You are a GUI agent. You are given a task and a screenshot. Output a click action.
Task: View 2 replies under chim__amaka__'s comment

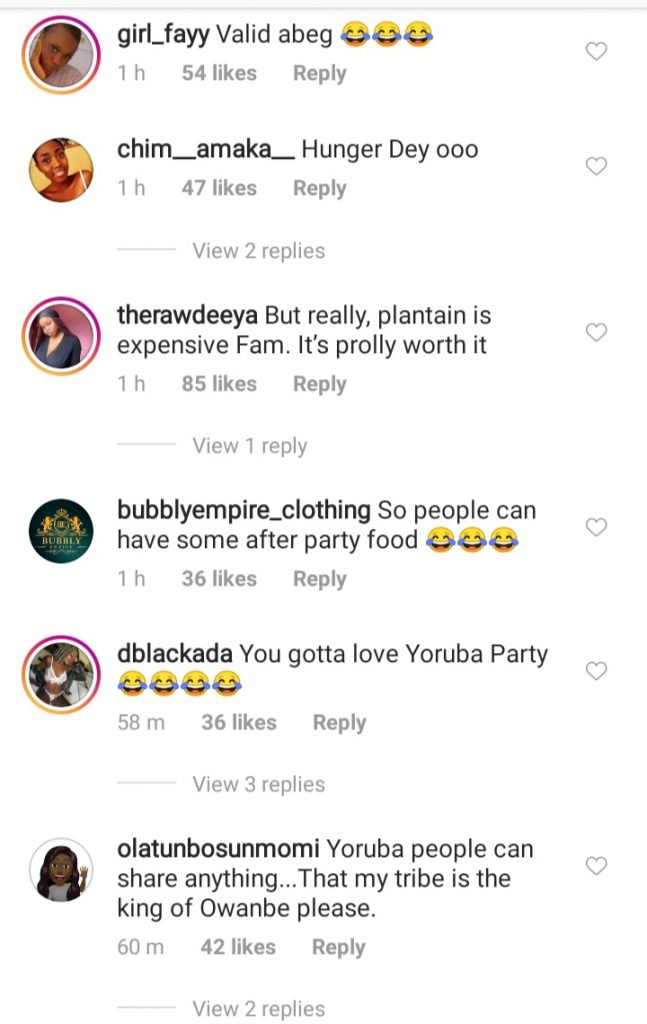(x=258, y=250)
